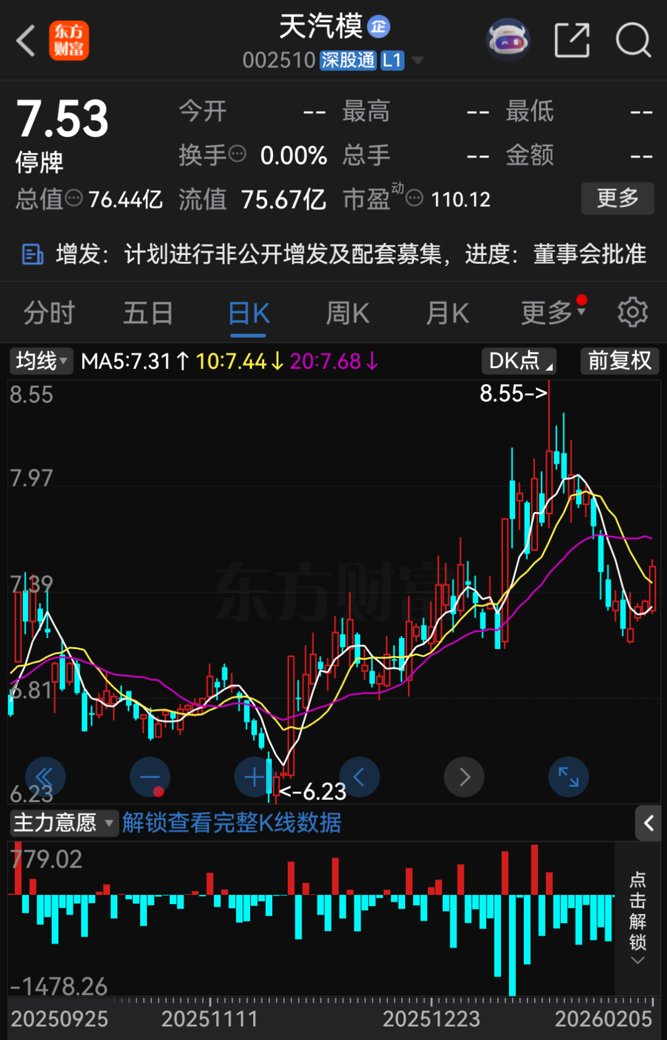Zoom out the K-line chart

coord(151,776)
